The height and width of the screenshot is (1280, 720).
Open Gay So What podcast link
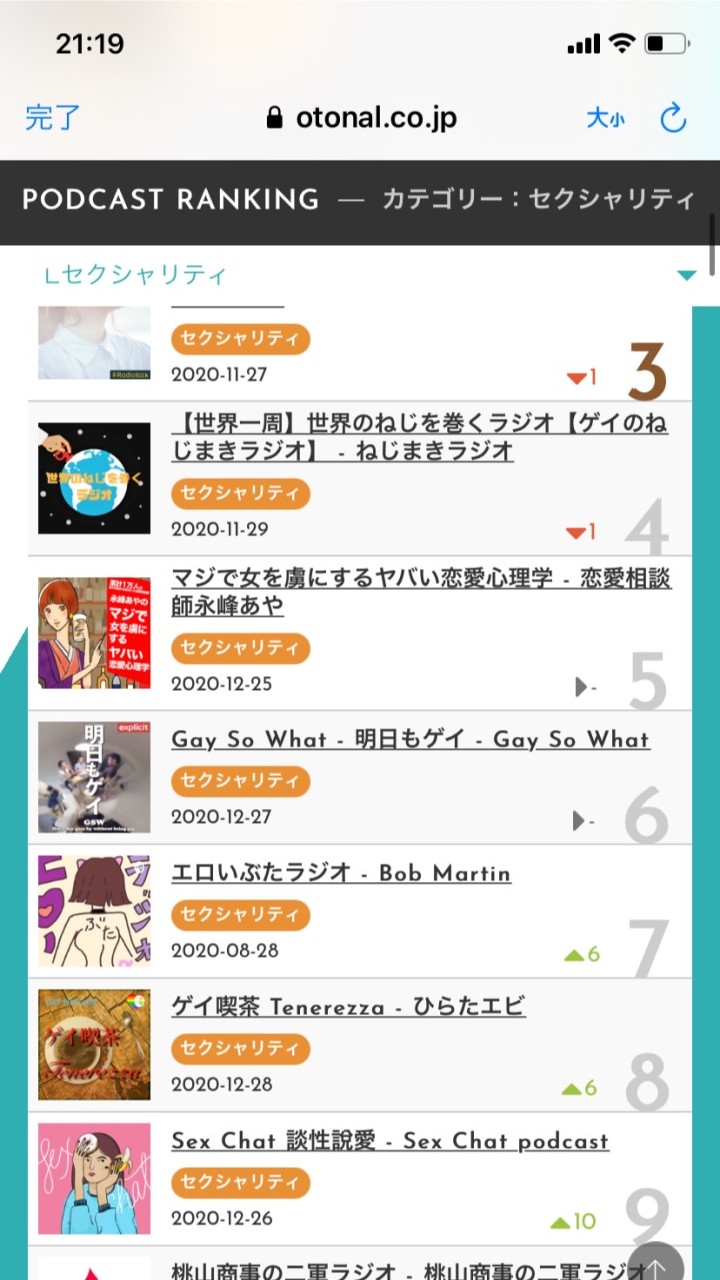pos(410,740)
